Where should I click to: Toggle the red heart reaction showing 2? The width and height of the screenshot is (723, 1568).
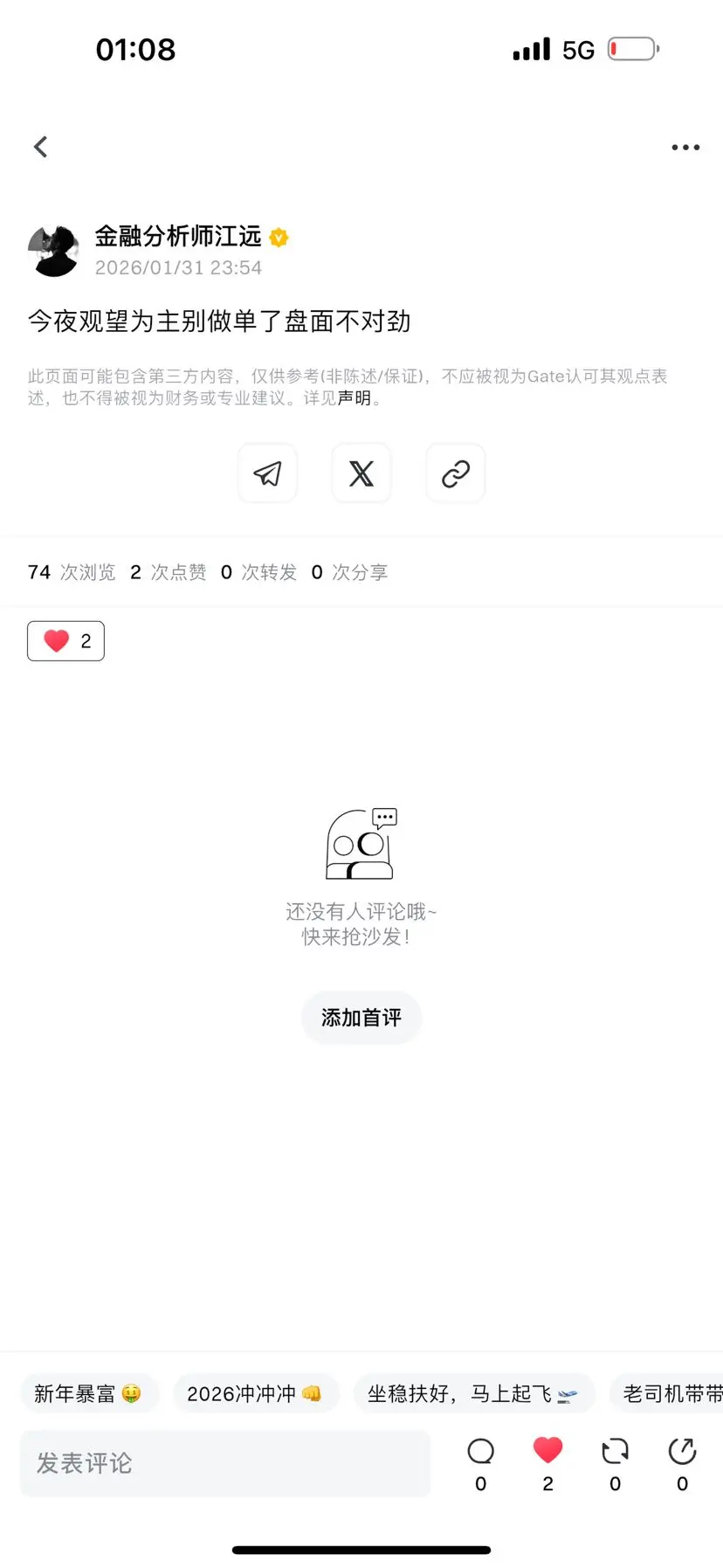coord(65,640)
